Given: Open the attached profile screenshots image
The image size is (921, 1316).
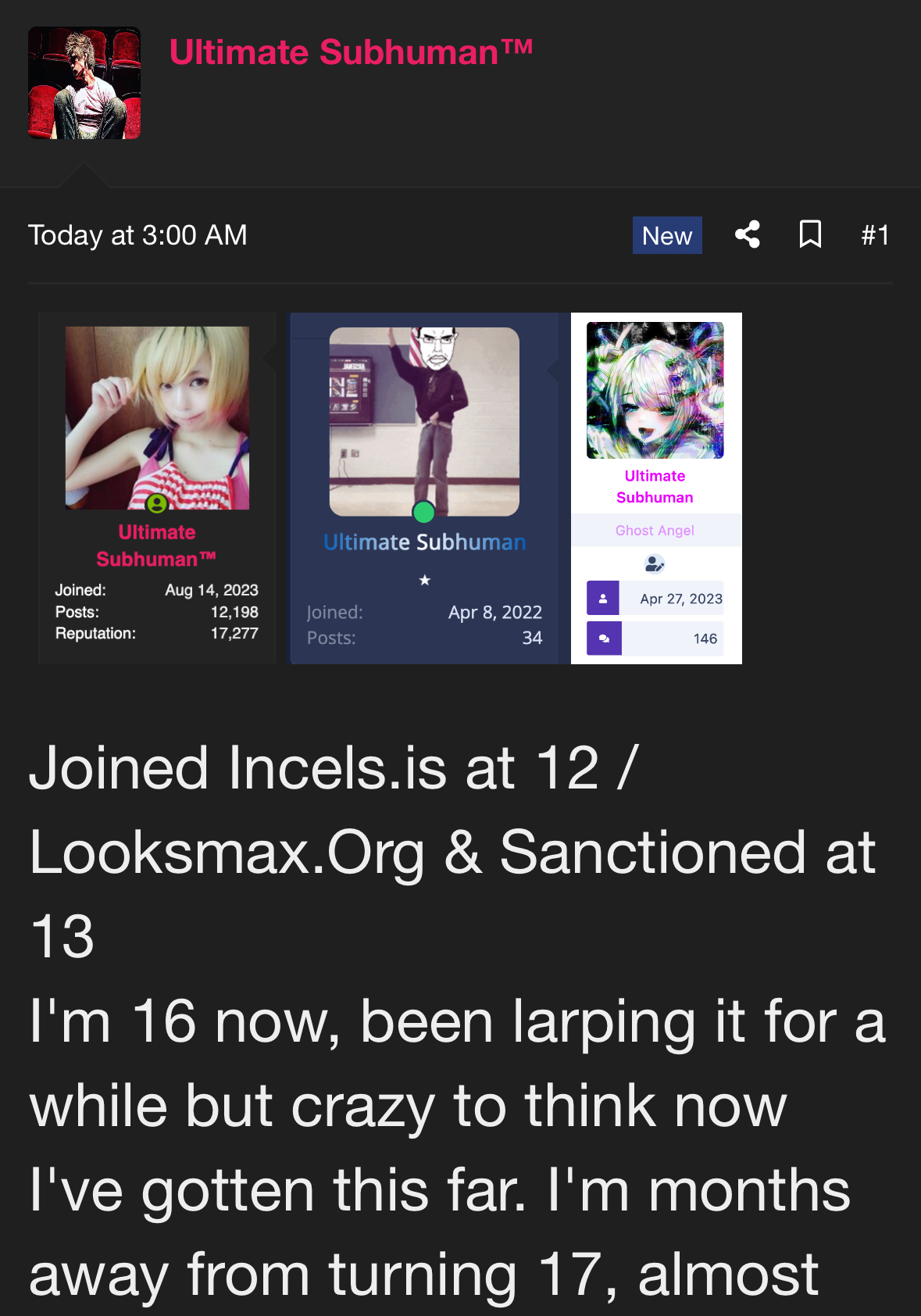Looking at the screenshot, I should pos(390,488).
